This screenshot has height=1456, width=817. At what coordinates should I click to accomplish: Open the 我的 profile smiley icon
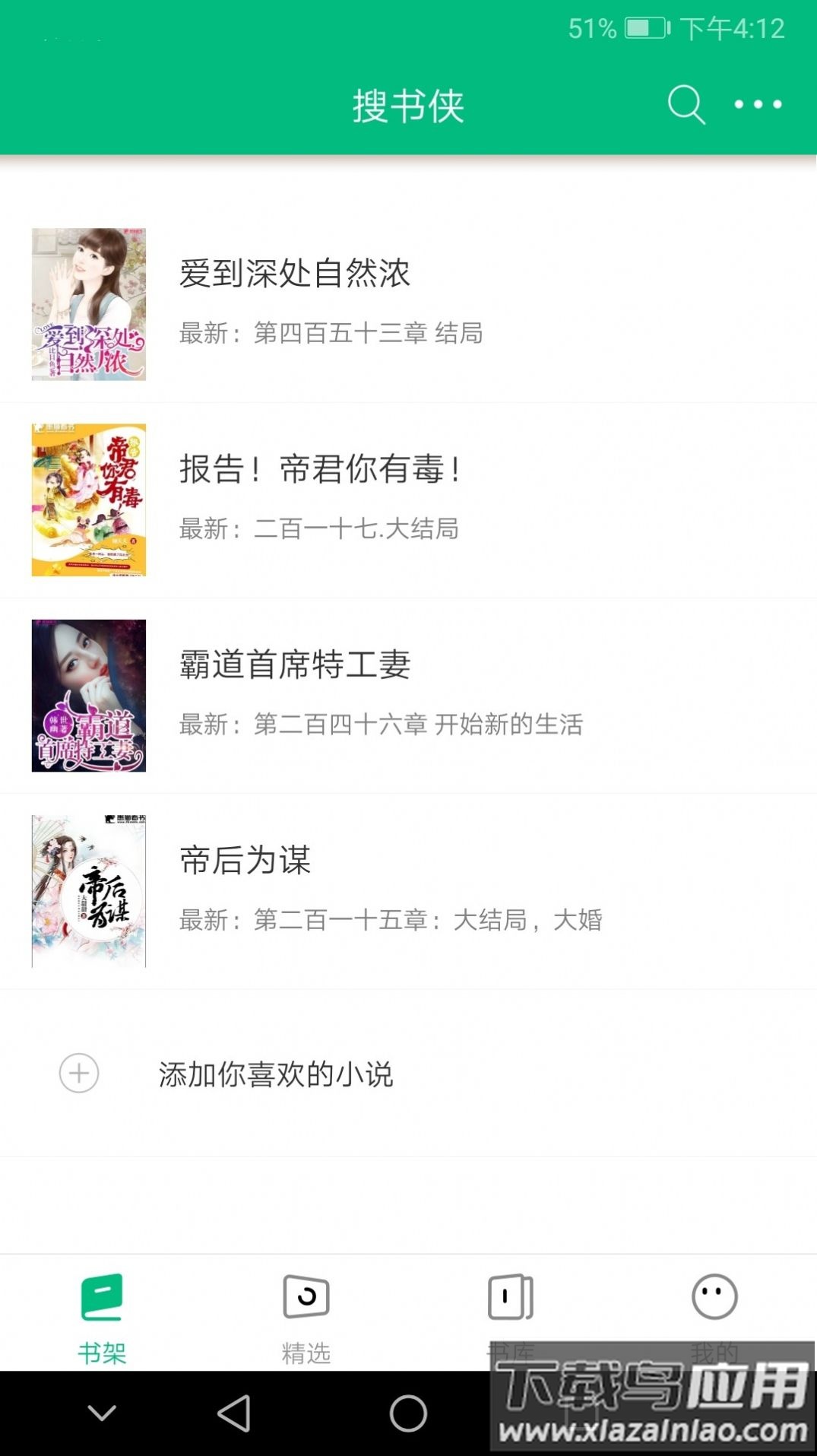[713, 1296]
